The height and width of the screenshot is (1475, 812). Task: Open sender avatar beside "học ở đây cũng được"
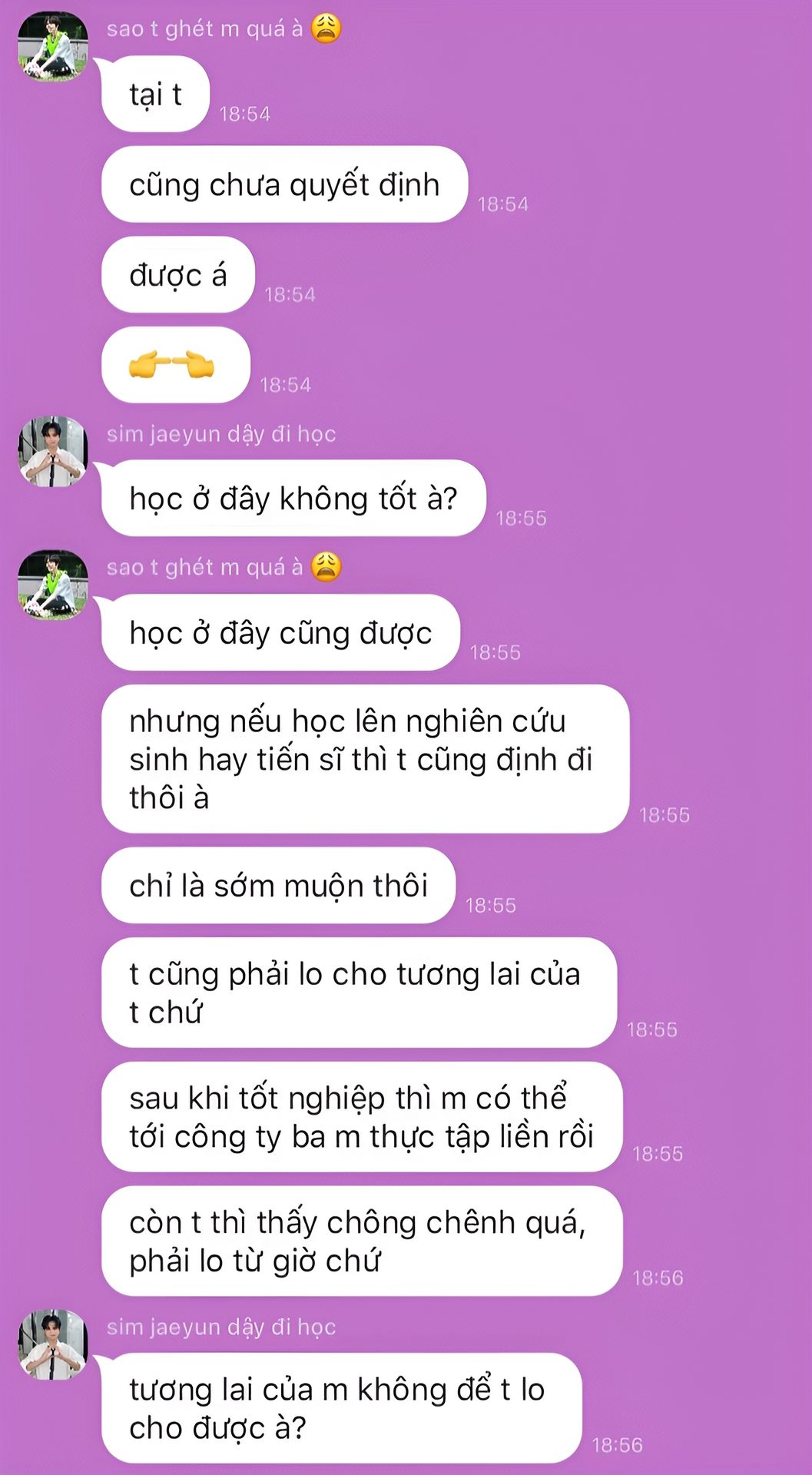(x=53, y=585)
